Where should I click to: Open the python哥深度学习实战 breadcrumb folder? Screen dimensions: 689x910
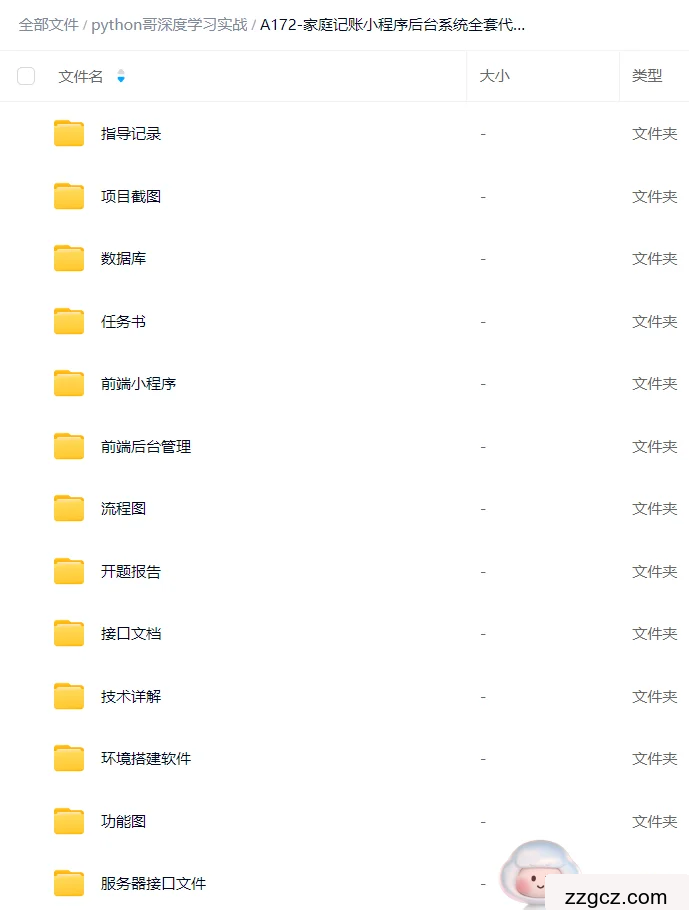pos(169,25)
